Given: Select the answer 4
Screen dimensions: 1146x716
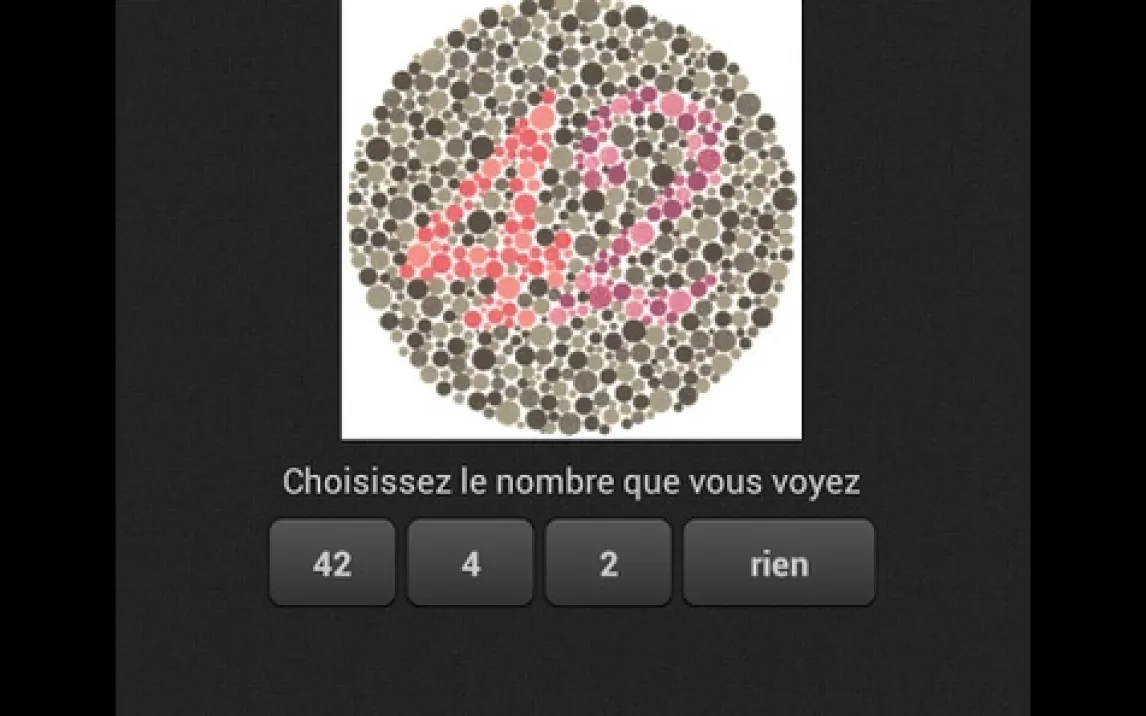Looking at the screenshot, I should (470, 563).
